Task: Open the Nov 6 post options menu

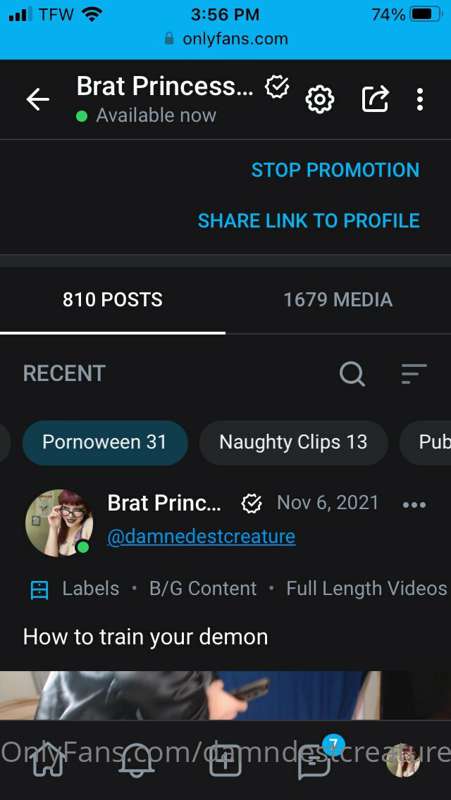Action: click(x=414, y=505)
